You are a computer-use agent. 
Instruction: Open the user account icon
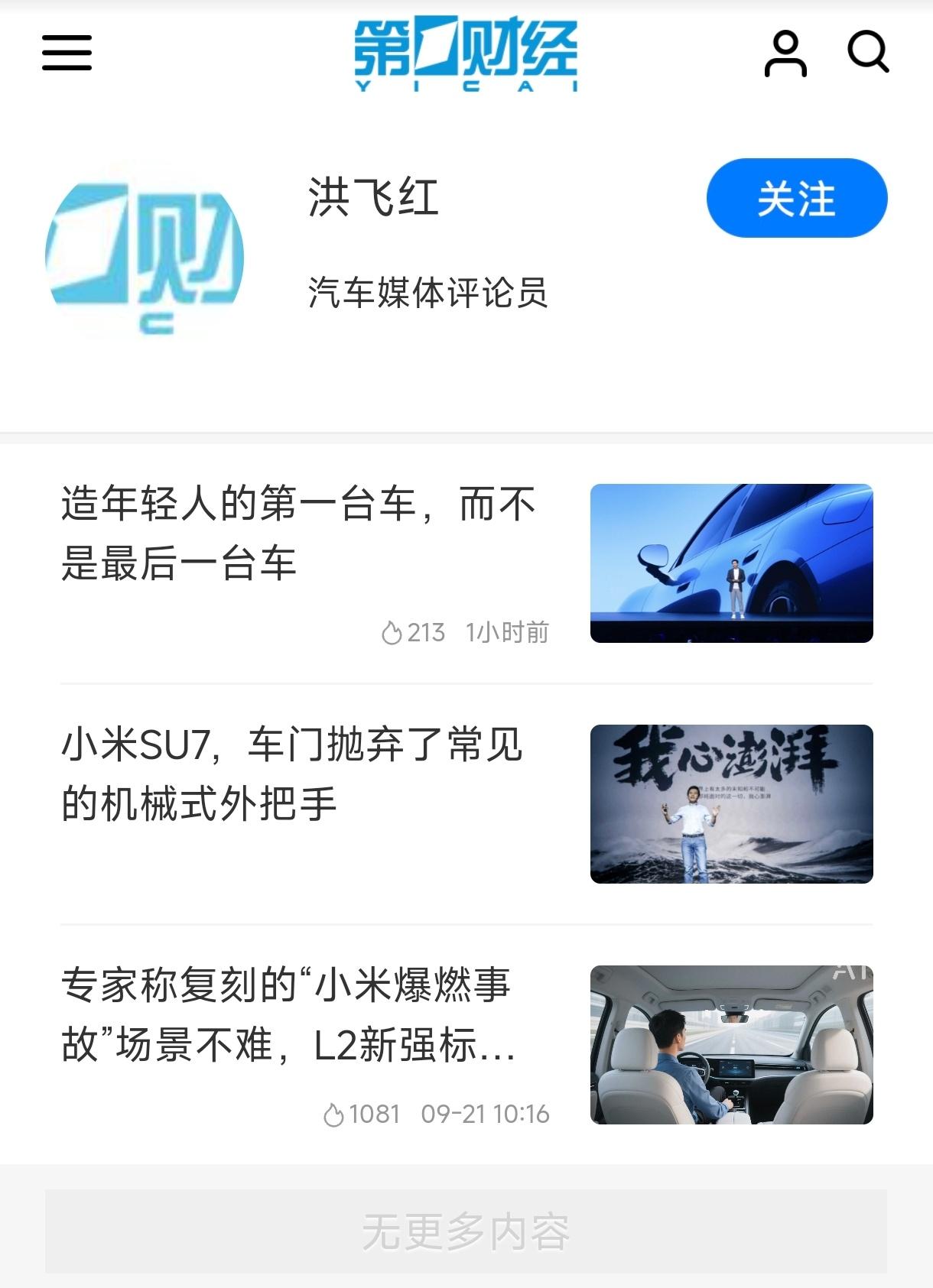785,54
